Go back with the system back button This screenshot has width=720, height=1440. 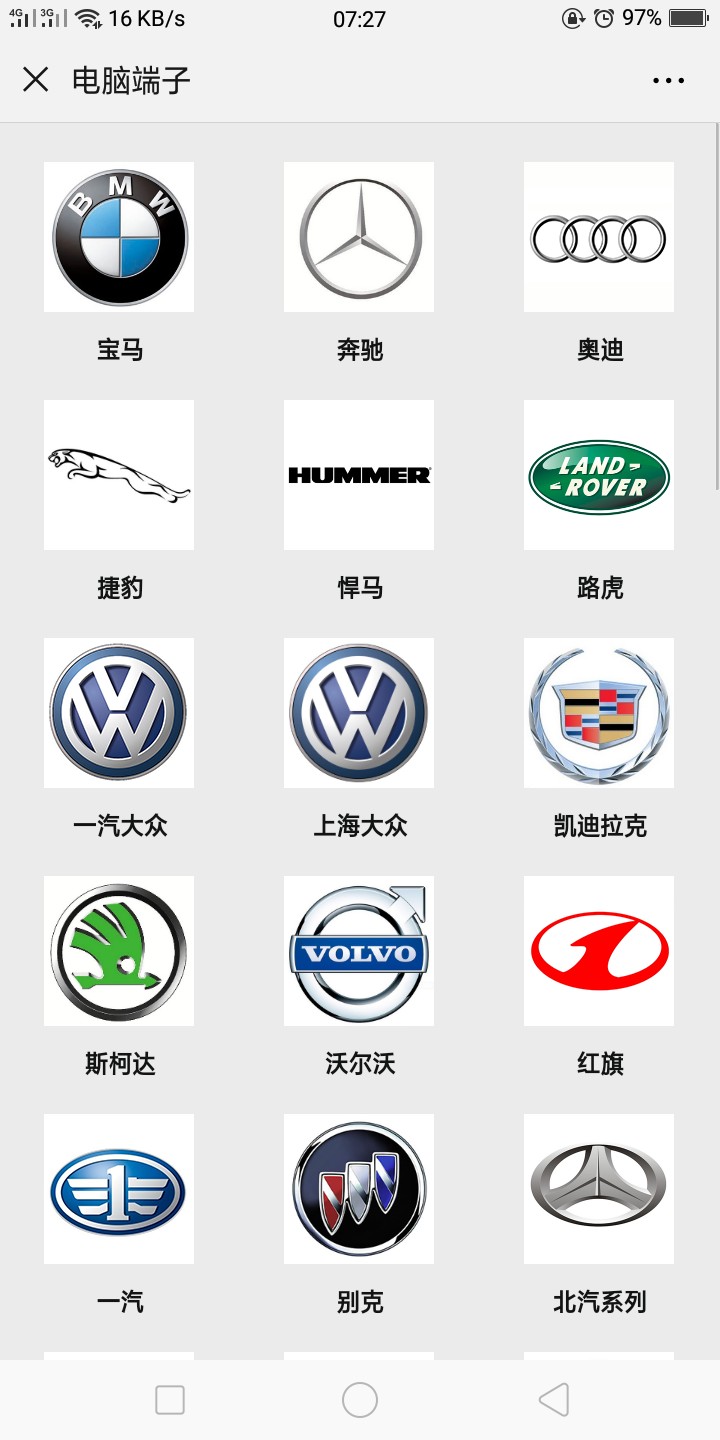tap(553, 1400)
